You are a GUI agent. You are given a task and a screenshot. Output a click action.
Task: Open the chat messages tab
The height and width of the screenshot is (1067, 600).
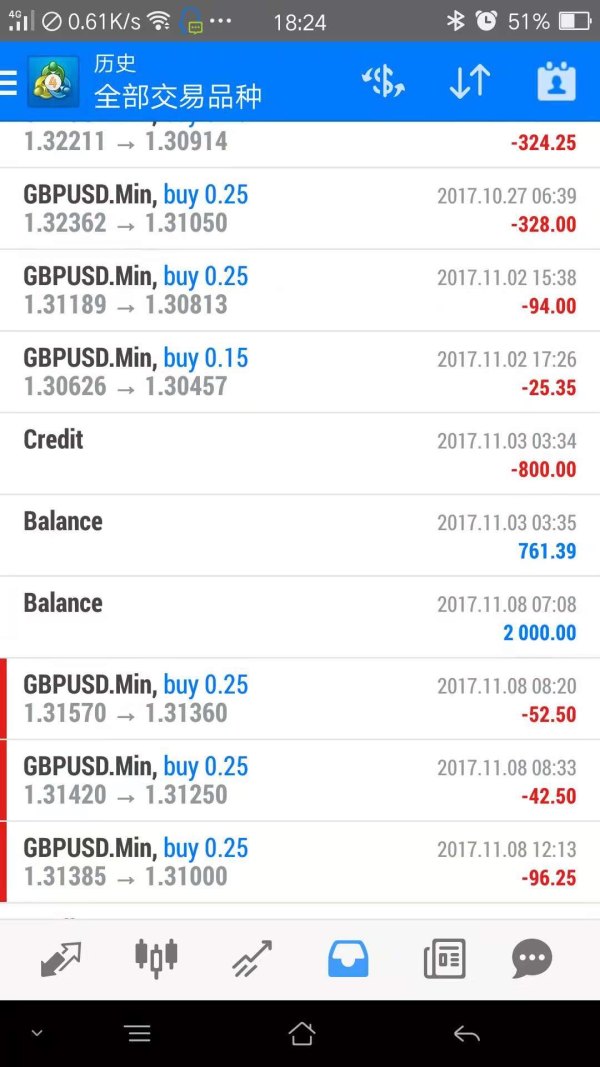coord(531,958)
